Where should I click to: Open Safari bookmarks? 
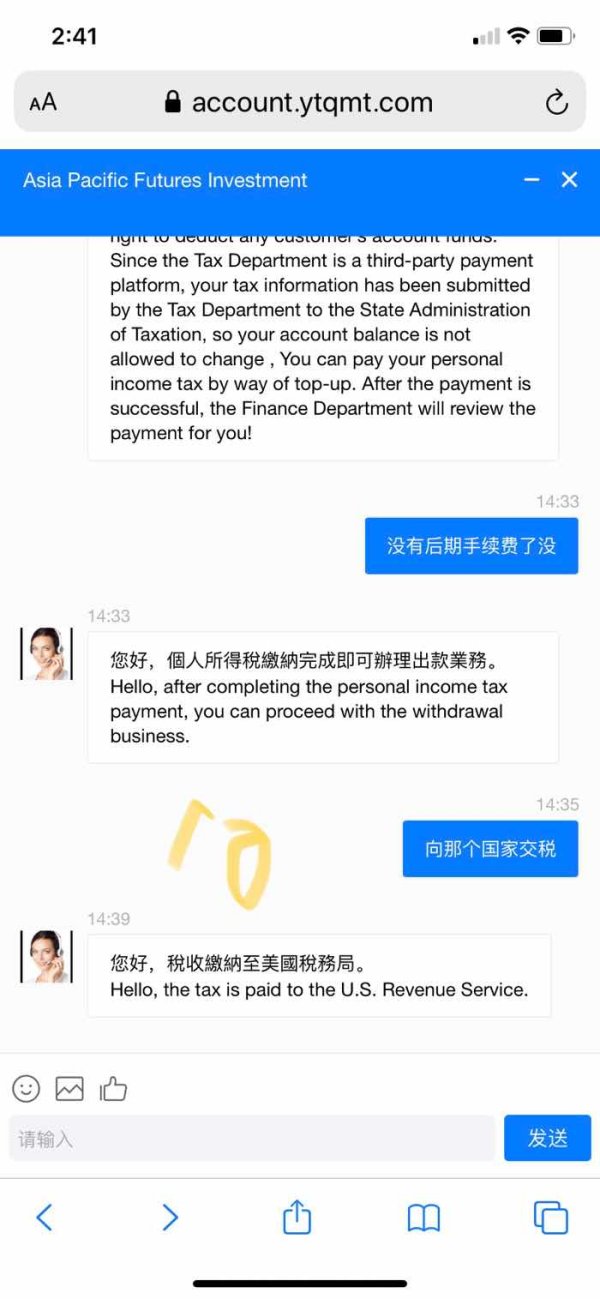[424, 1217]
